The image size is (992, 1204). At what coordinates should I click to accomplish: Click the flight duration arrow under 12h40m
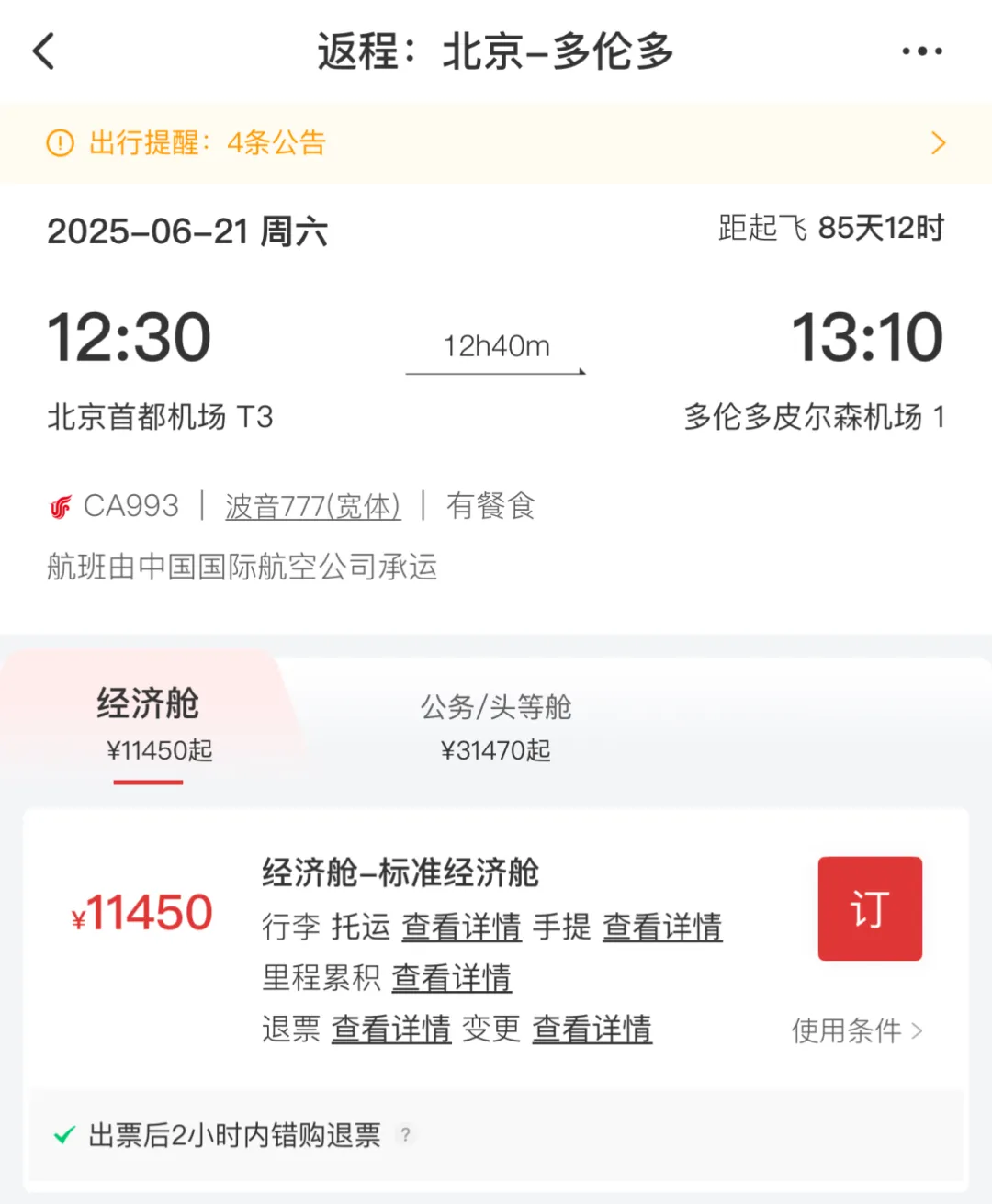(x=496, y=370)
